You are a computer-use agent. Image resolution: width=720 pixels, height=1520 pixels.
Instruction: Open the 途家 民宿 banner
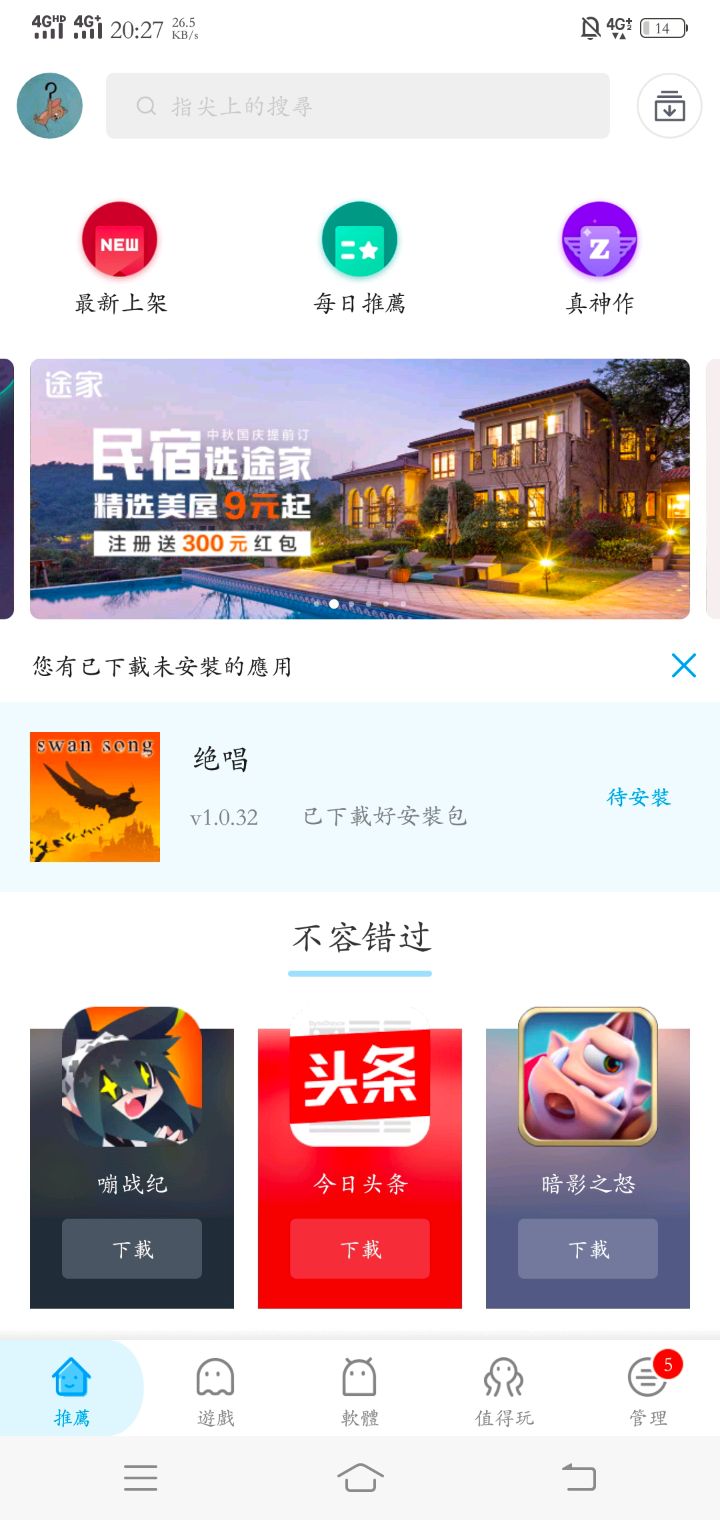360,489
